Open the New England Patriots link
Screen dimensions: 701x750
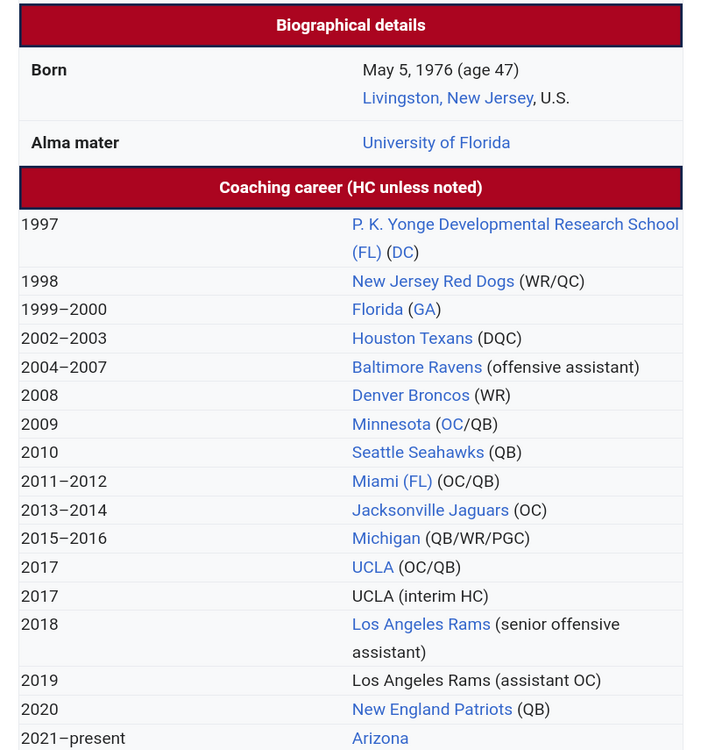432,710
